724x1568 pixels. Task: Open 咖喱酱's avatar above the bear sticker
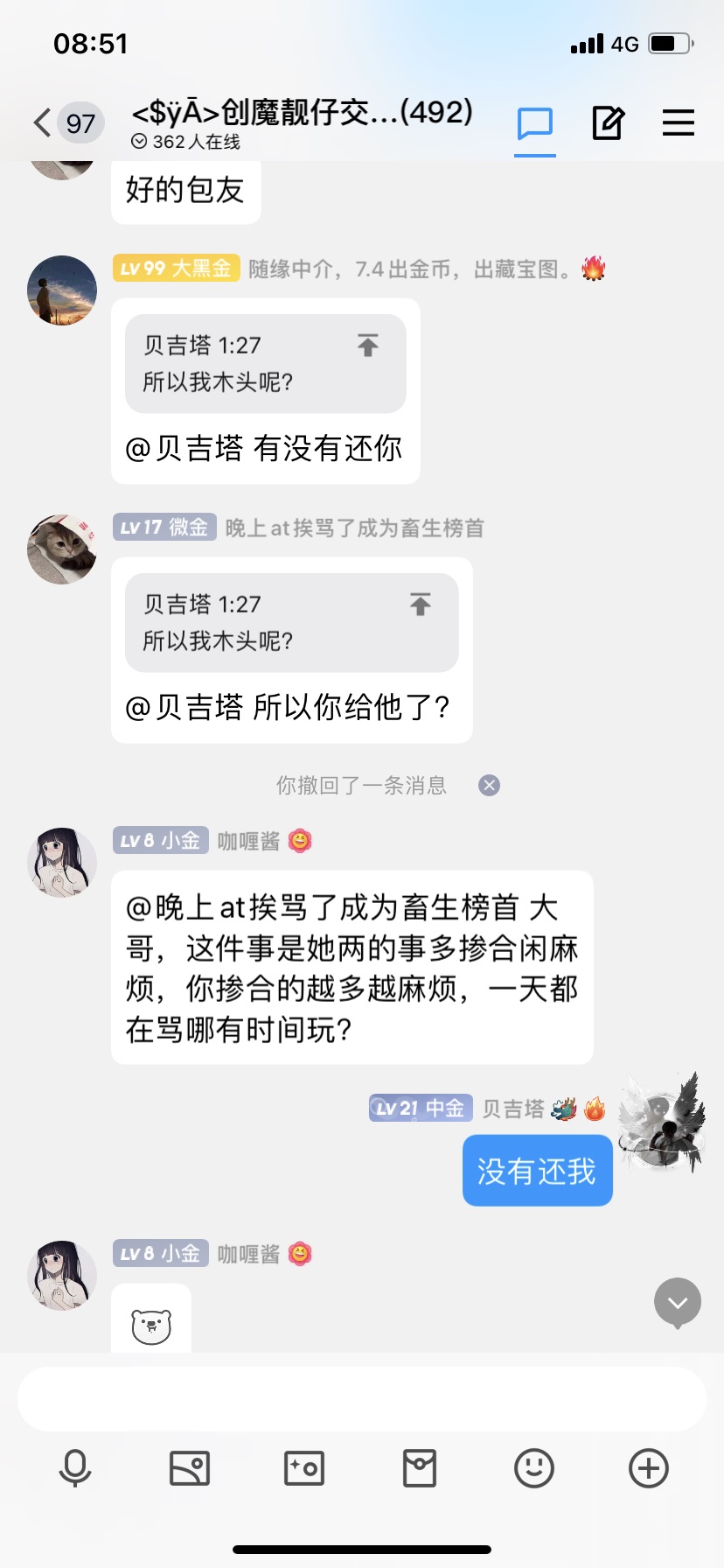(62, 1275)
